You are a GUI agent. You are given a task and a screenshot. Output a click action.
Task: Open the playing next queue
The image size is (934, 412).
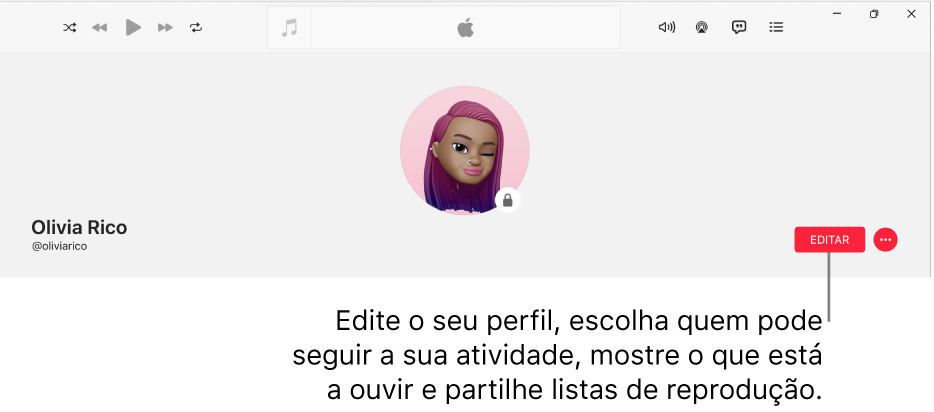(776, 28)
